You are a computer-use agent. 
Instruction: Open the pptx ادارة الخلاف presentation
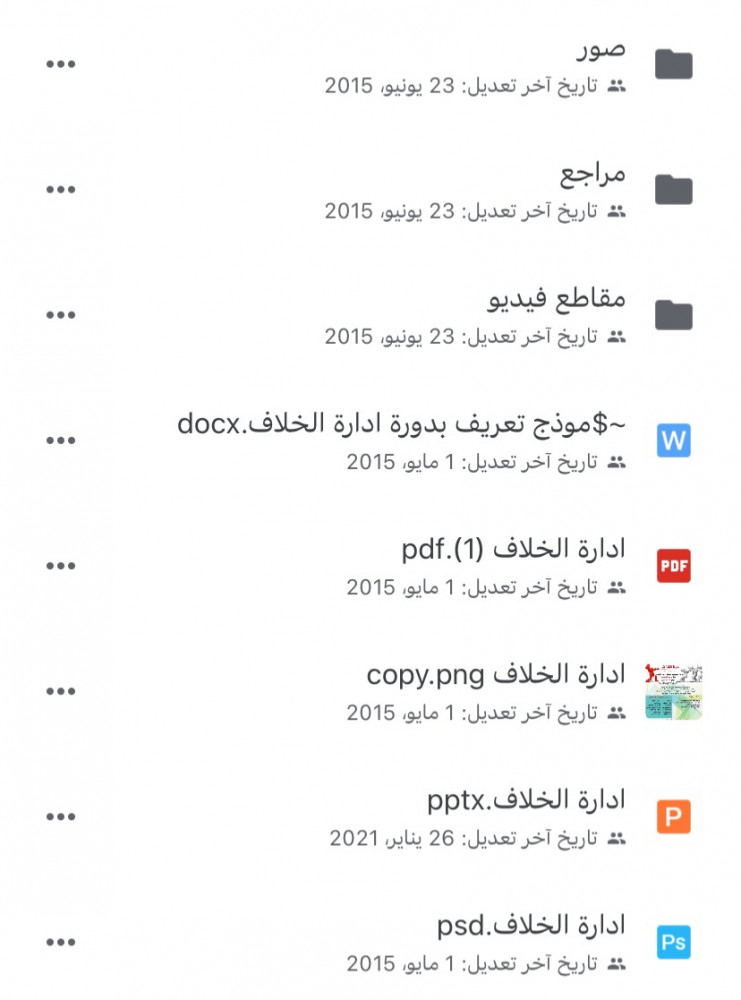(526, 800)
